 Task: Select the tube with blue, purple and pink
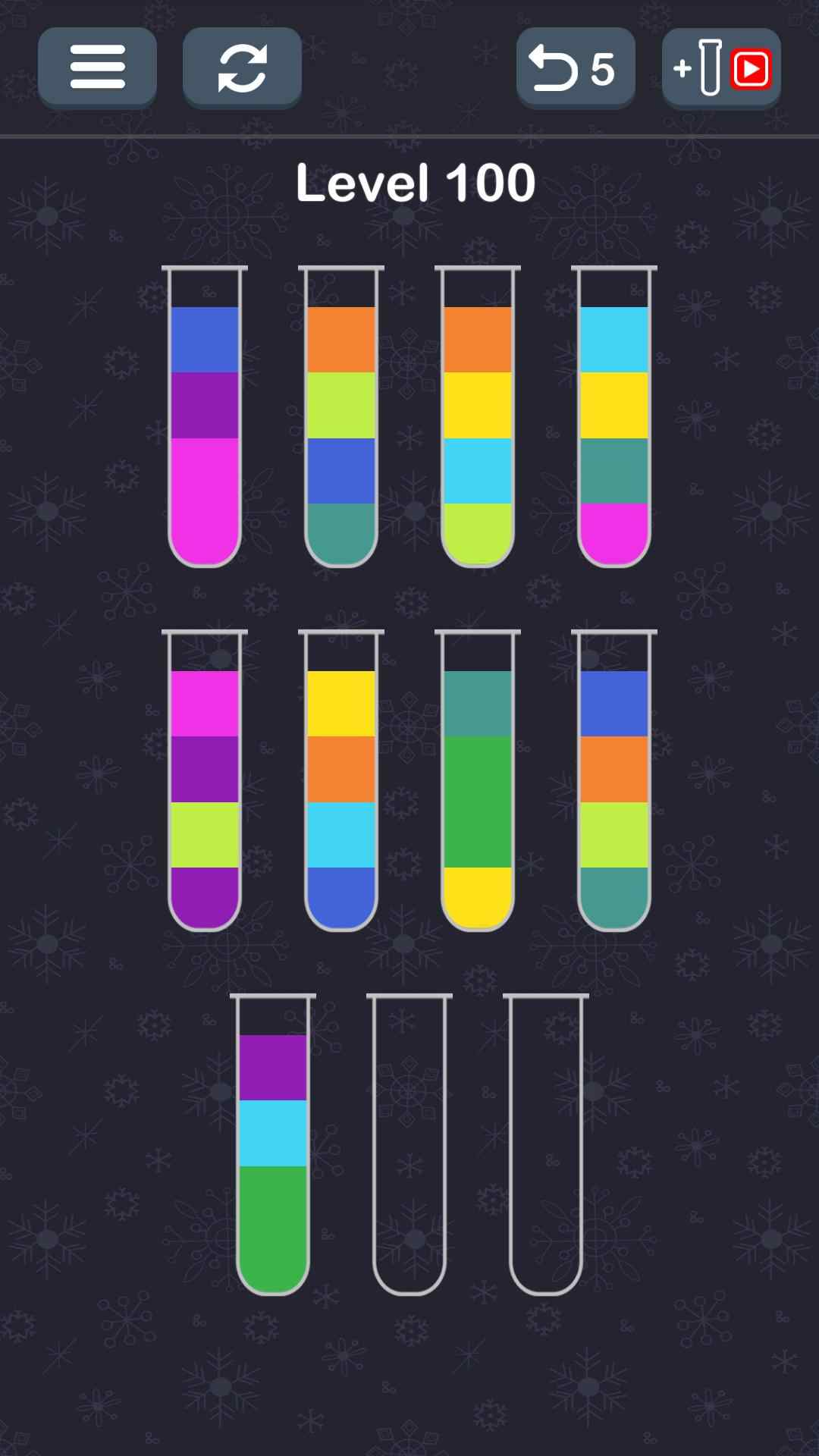click(205, 417)
